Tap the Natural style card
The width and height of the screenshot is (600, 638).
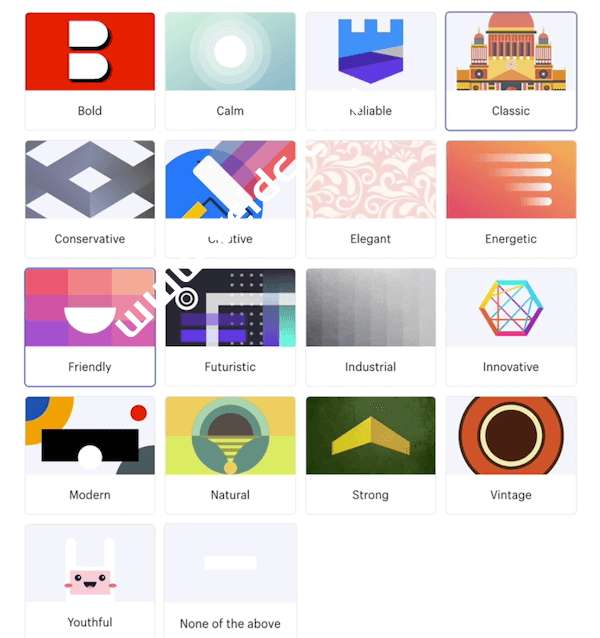pos(230,454)
